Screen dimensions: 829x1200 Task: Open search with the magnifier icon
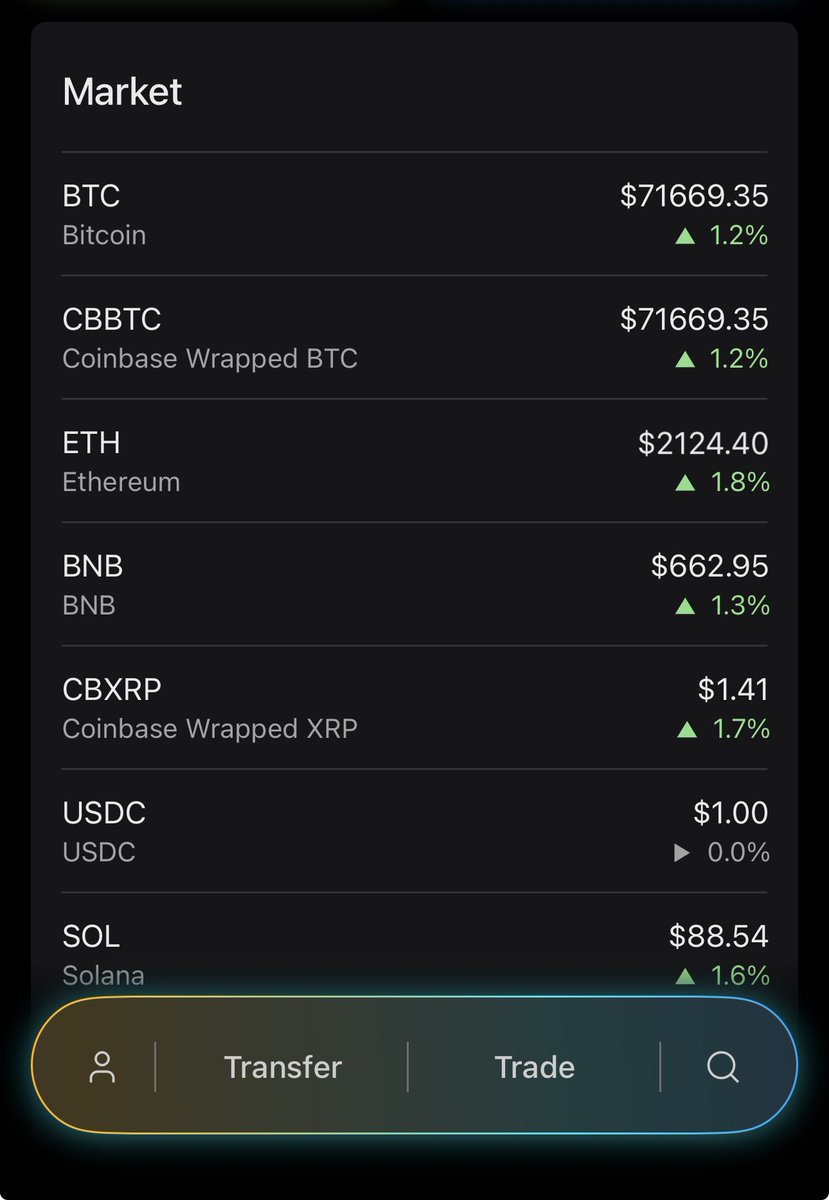point(722,1067)
